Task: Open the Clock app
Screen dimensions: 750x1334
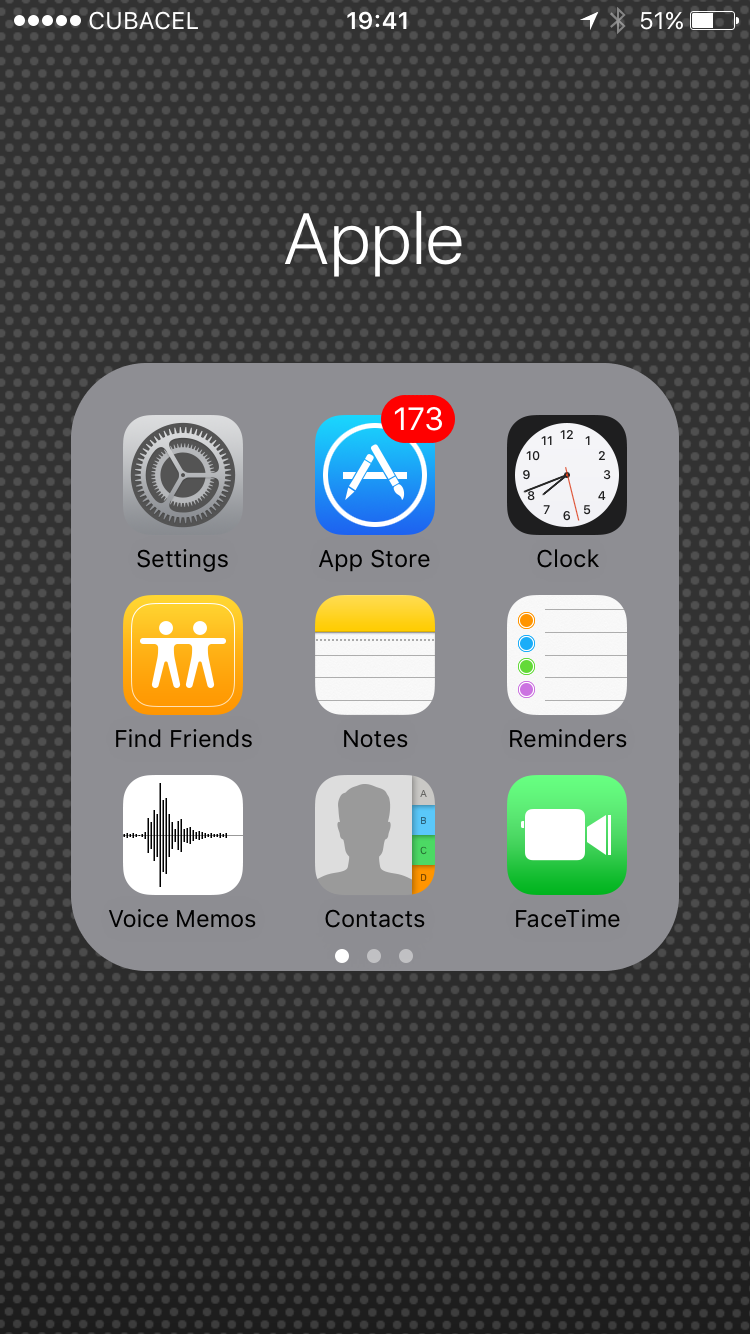Action: click(x=567, y=475)
